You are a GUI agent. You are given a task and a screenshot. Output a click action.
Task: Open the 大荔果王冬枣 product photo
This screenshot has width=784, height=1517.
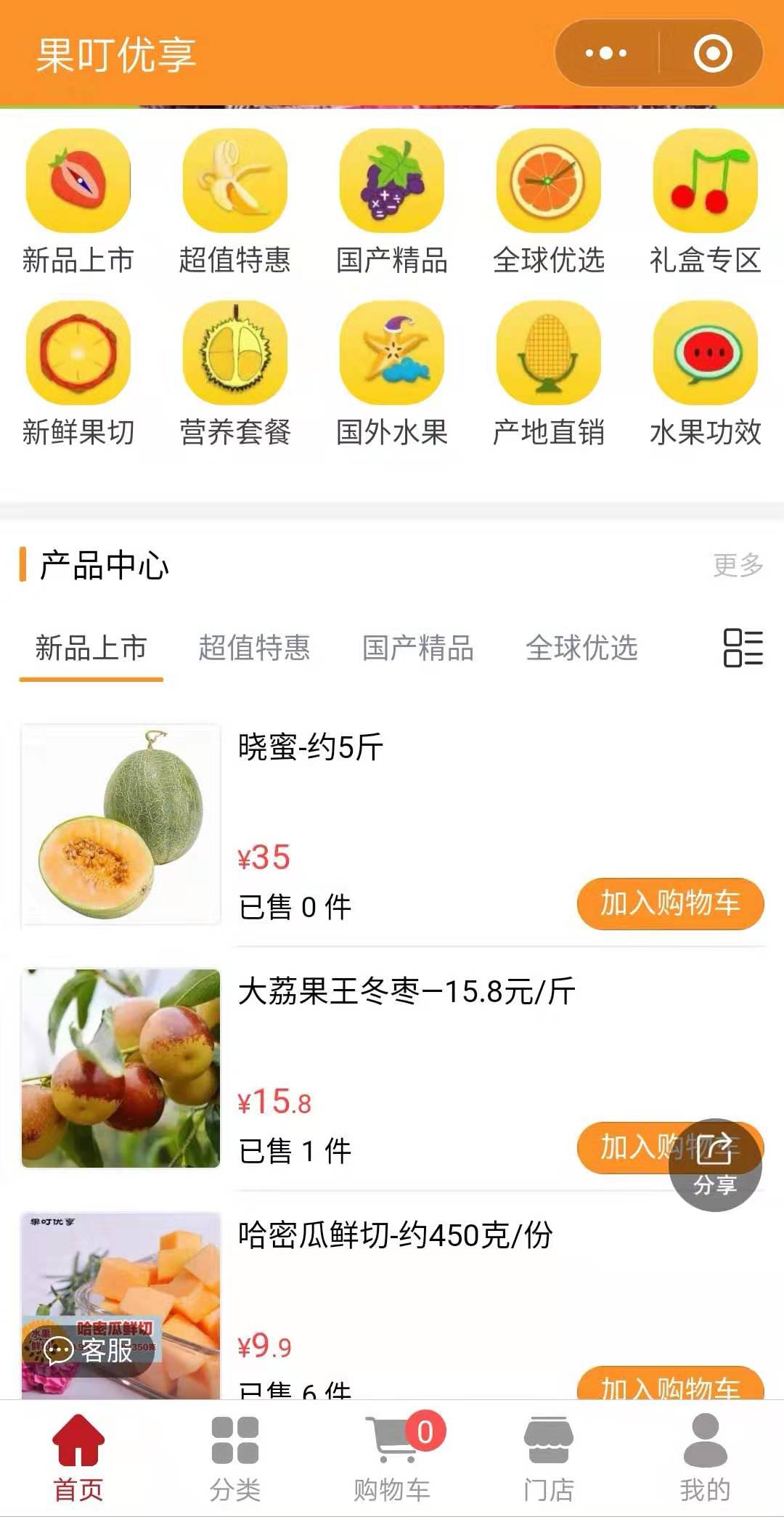point(121,1068)
